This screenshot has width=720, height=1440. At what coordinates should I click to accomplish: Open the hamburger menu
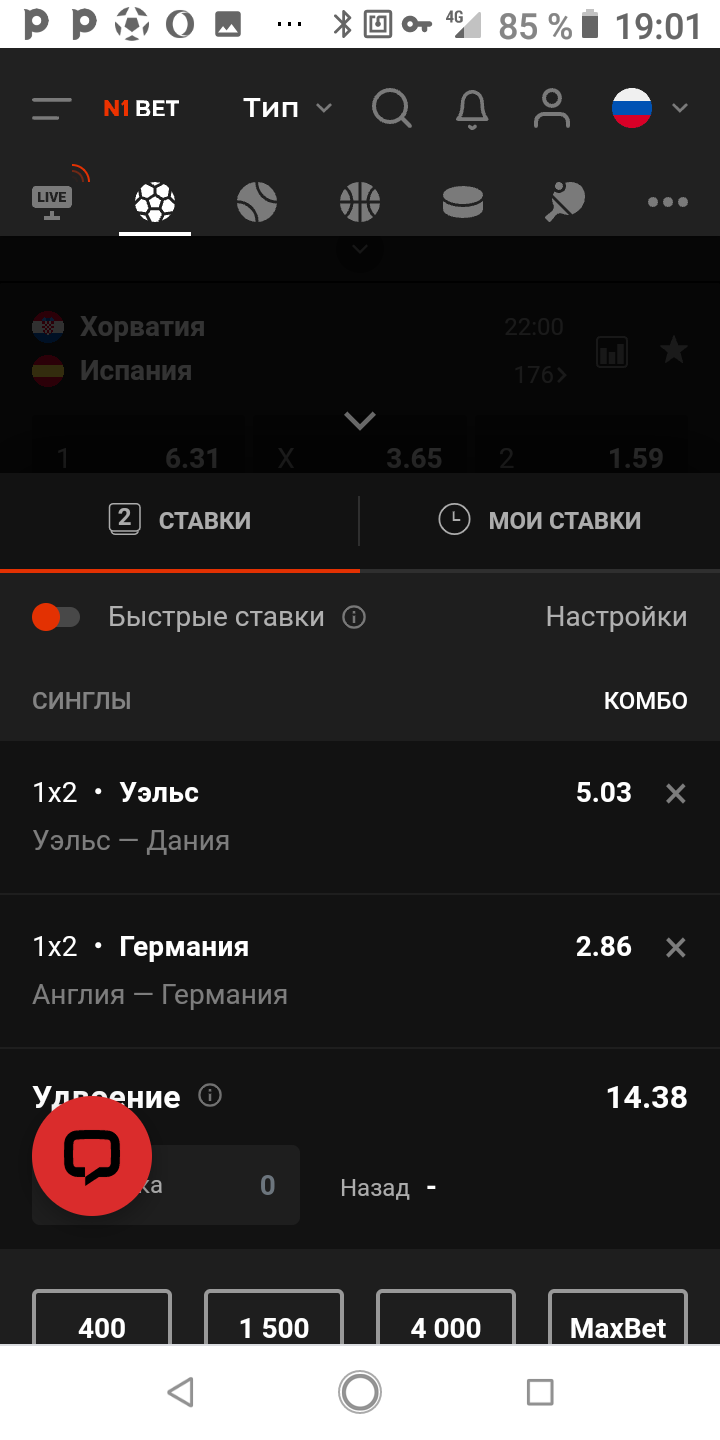(x=51, y=108)
